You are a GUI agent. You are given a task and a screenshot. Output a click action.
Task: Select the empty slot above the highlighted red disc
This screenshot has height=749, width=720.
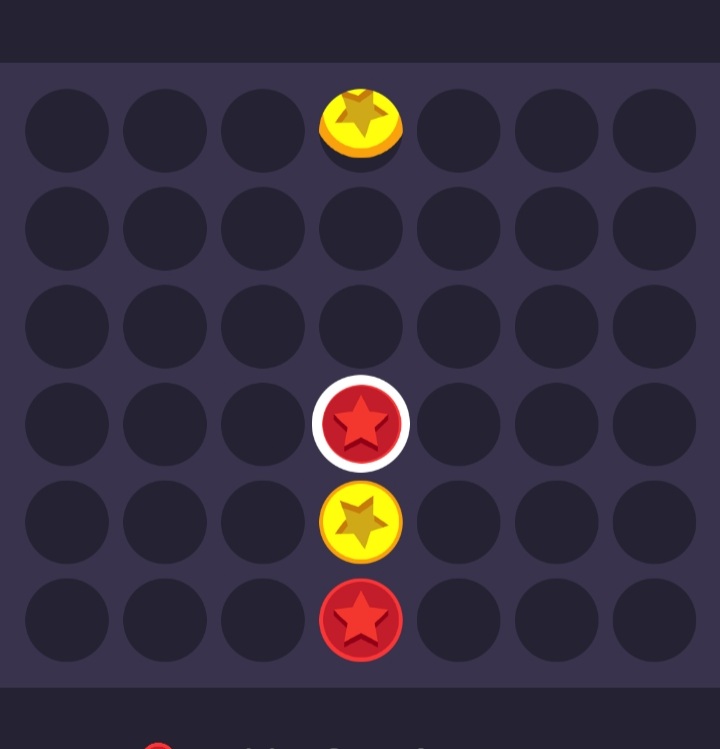click(361, 327)
